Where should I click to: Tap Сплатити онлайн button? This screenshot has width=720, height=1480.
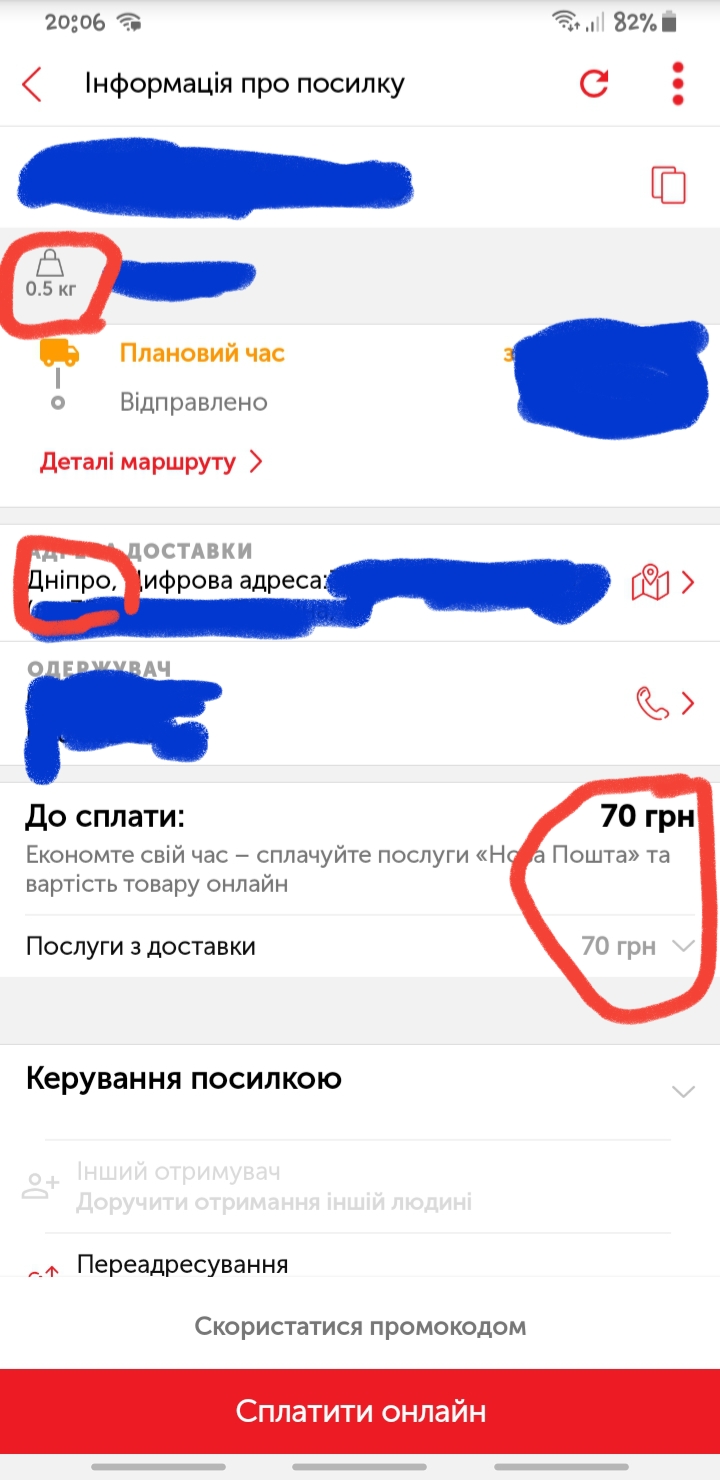360,1411
